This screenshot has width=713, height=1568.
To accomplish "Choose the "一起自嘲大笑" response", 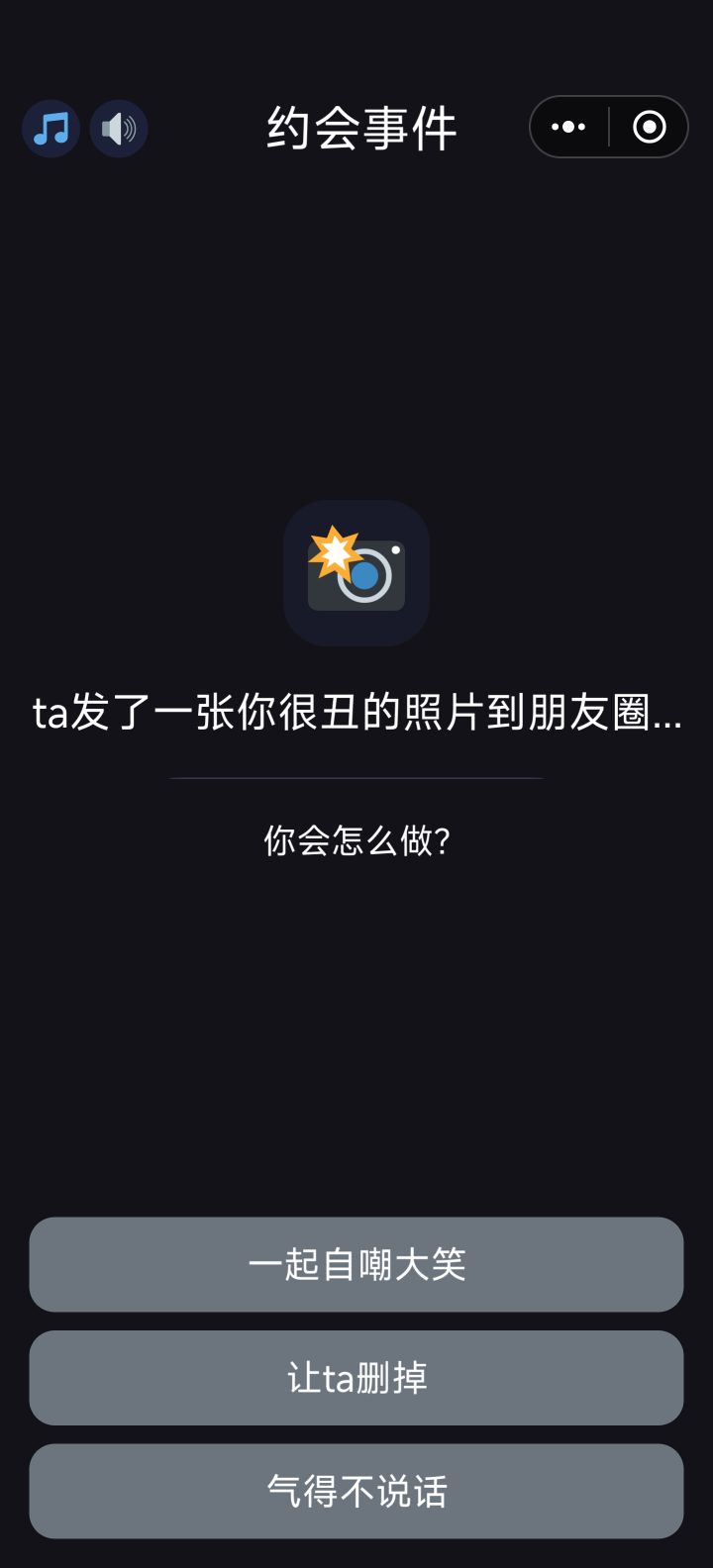I will [356, 1264].
